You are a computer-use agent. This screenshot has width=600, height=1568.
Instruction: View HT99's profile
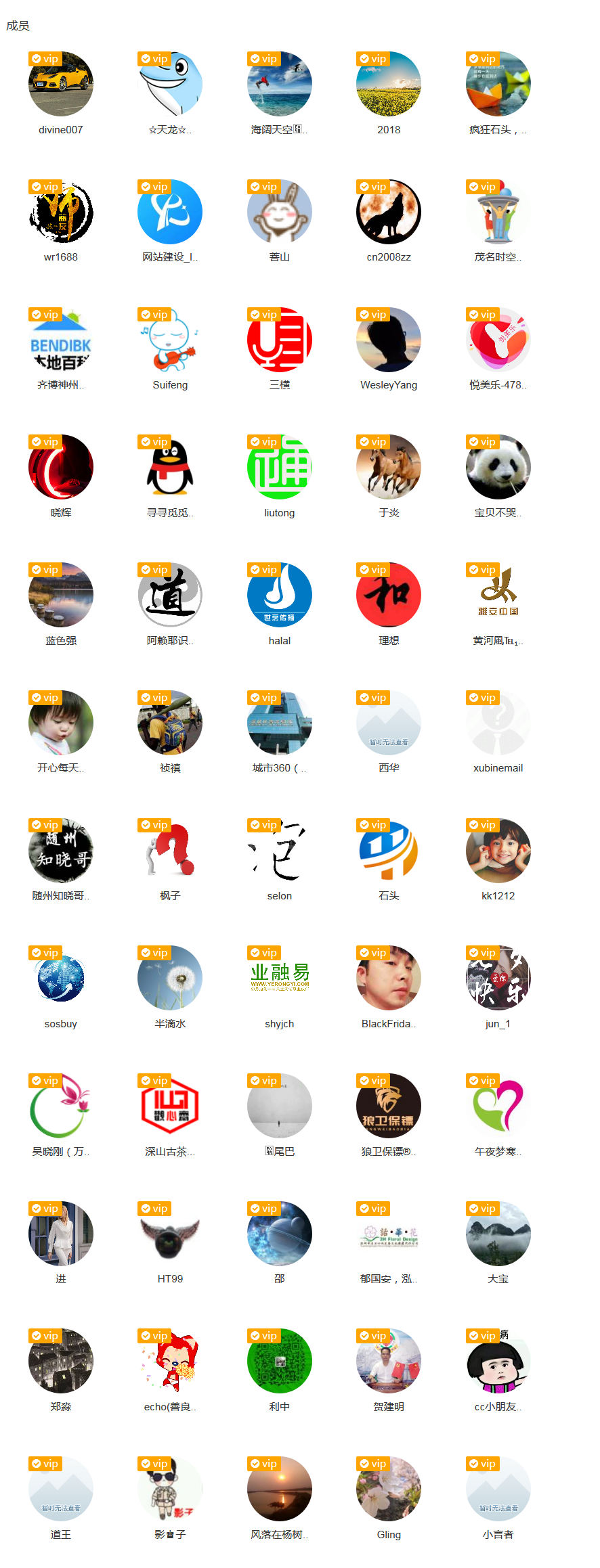click(170, 1234)
